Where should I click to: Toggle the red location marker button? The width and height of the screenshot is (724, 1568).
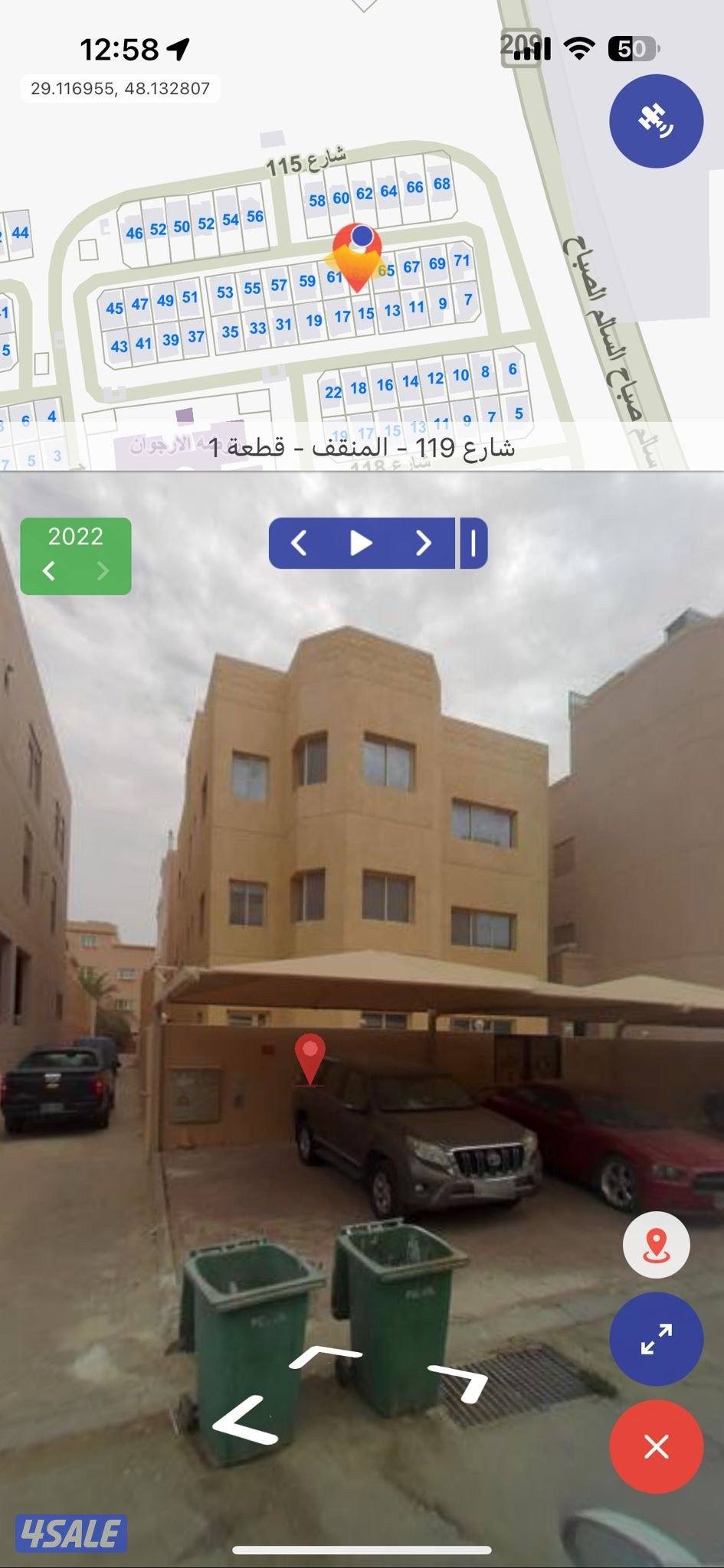click(655, 1244)
